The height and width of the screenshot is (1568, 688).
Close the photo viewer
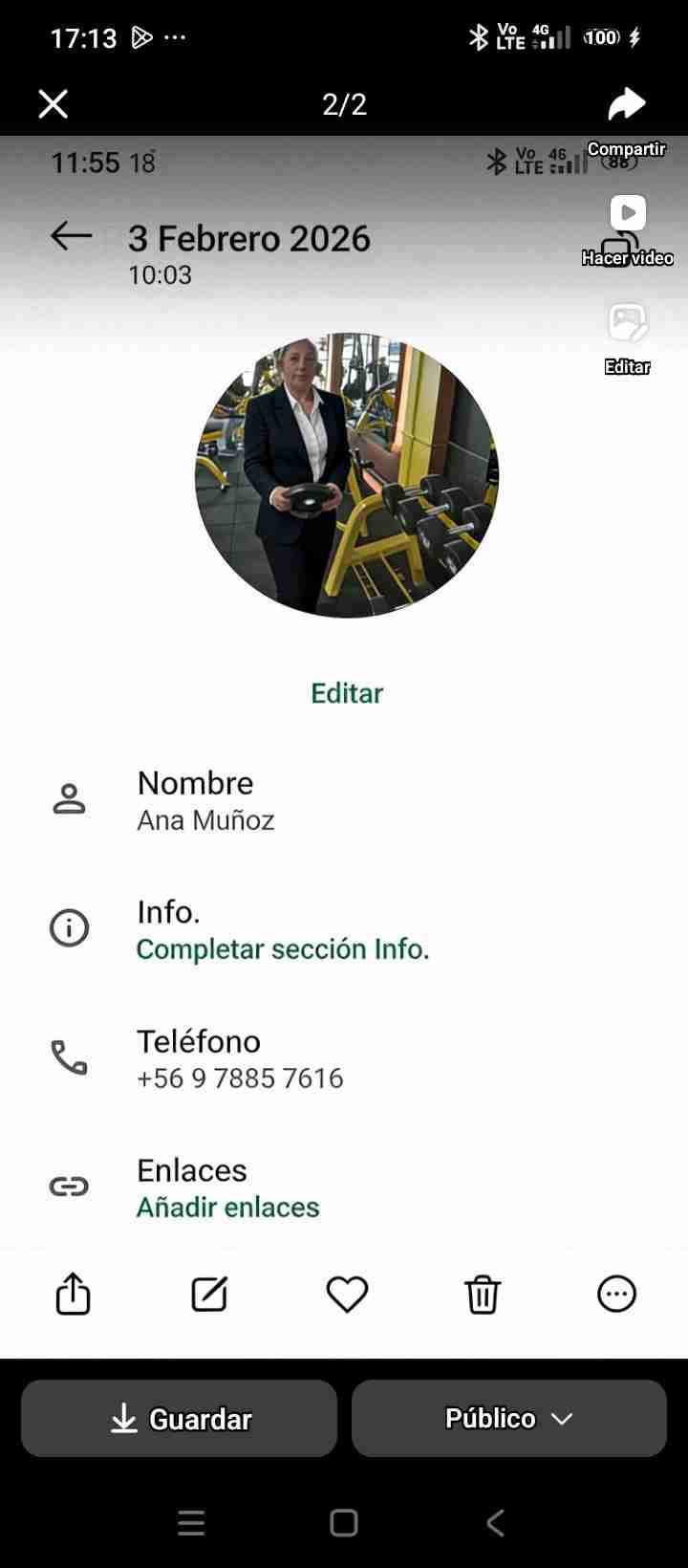click(x=54, y=103)
